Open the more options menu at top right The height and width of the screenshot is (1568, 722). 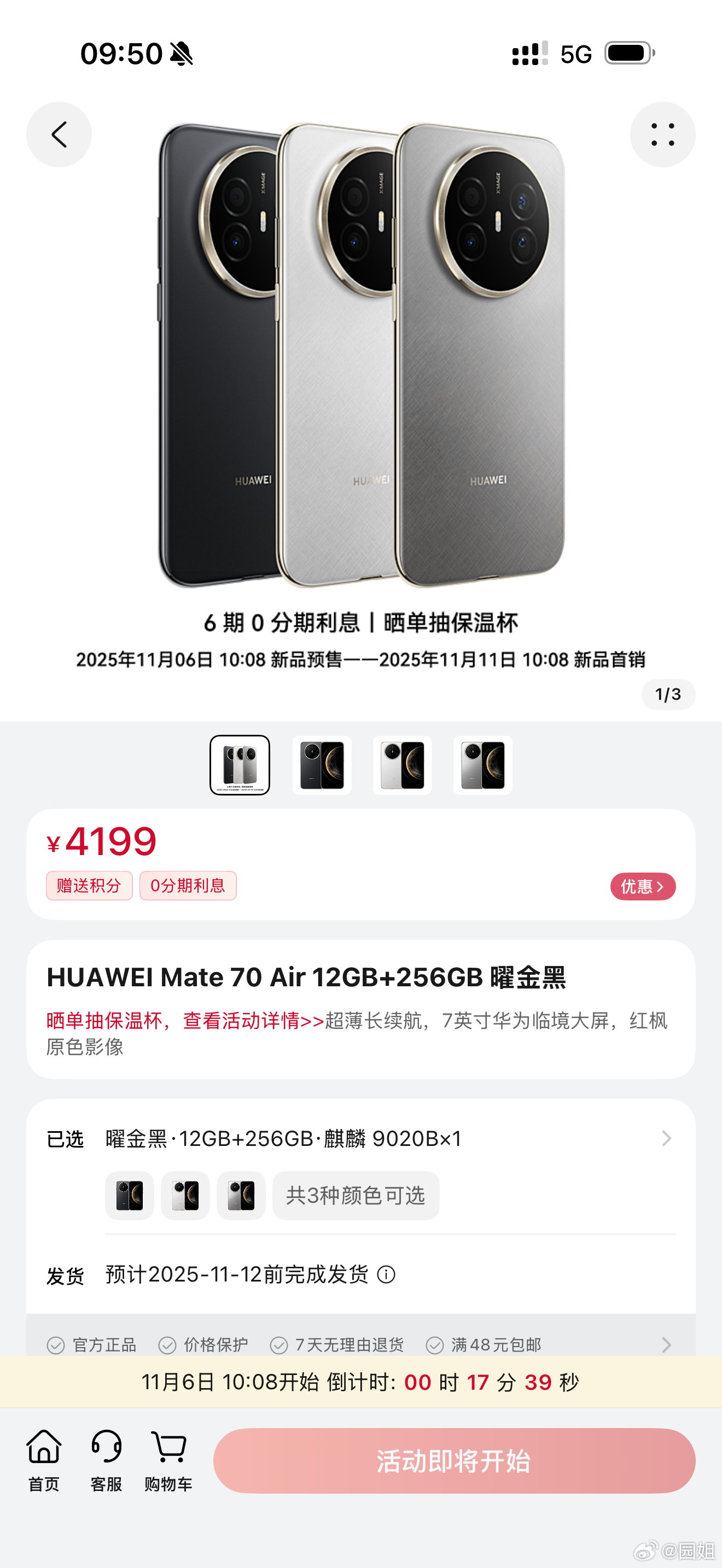coord(663,134)
